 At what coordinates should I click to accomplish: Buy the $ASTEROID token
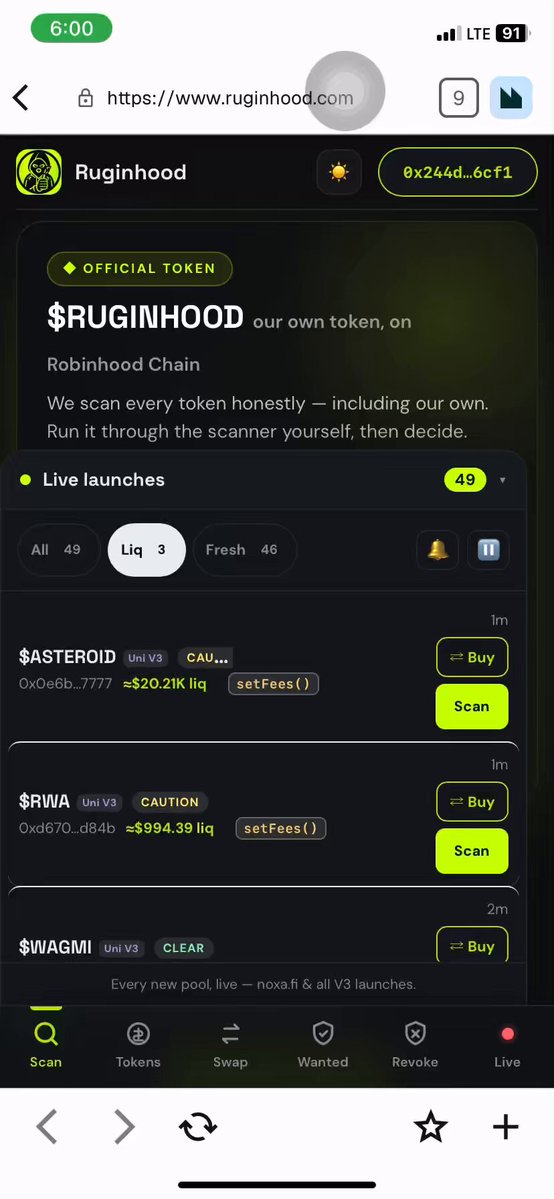[x=472, y=658]
